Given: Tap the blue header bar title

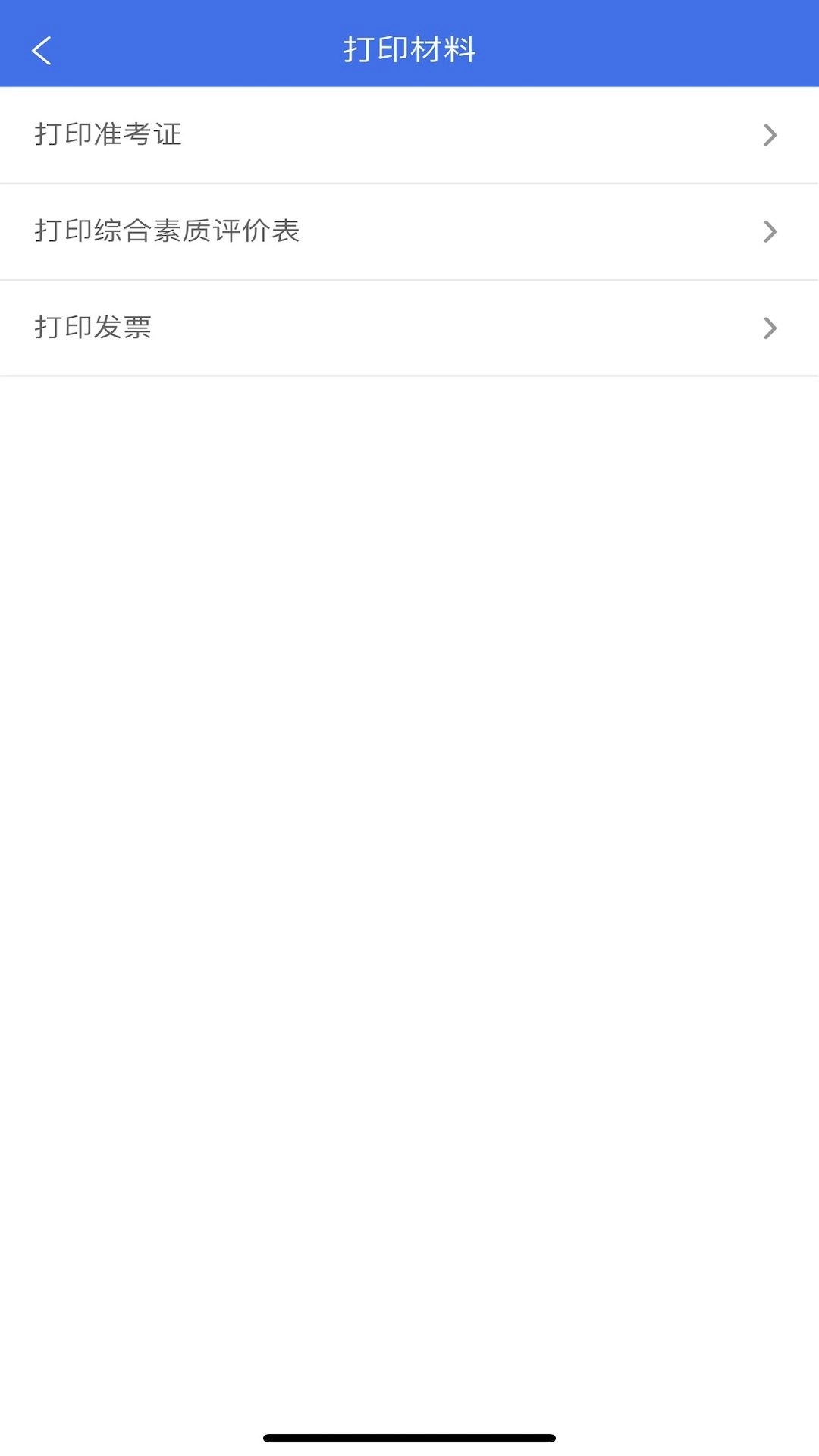Looking at the screenshot, I should coord(409,51).
